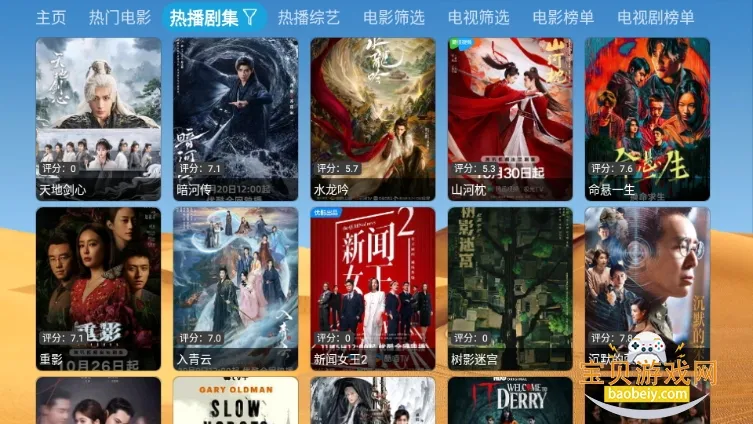Screen dimensions: 753x424
Task: Open the Slow Horses poster card
Action: pyautogui.click(x=235, y=400)
